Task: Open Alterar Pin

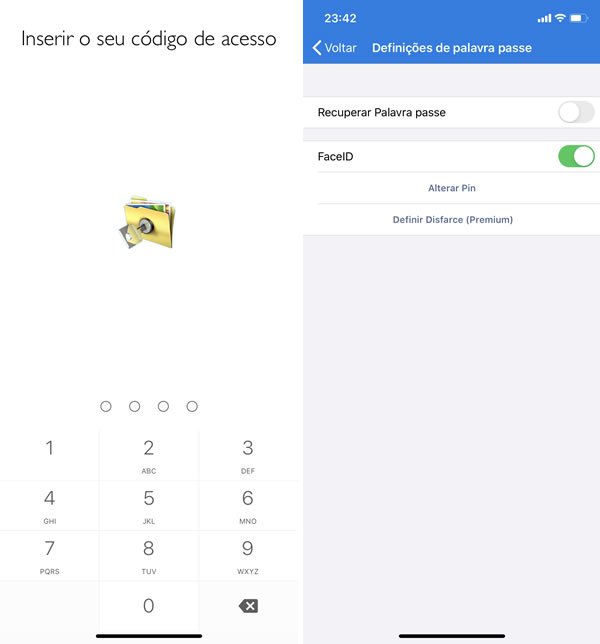Action: click(452, 188)
